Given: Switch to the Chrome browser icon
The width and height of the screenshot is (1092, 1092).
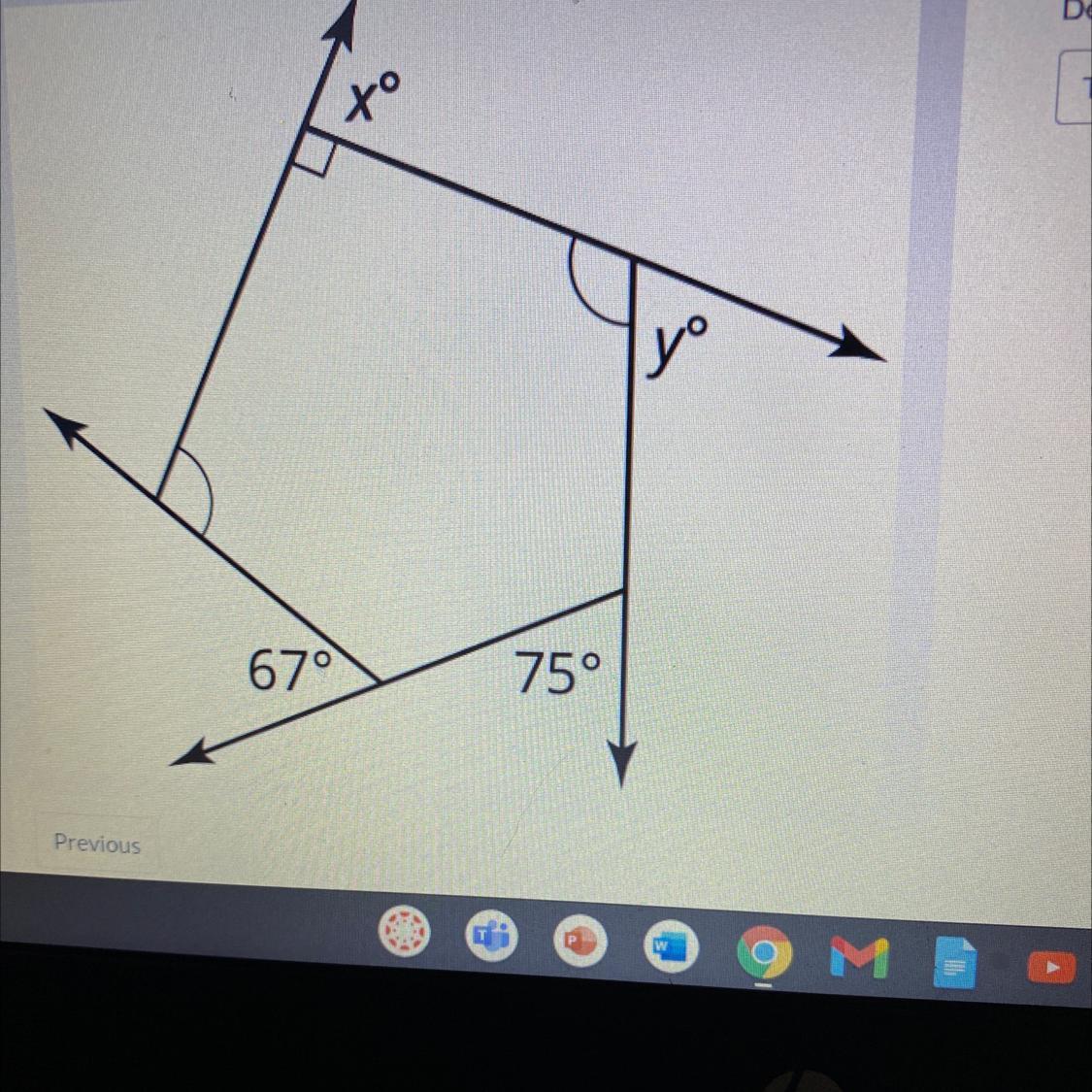Looking at the screenshot, I should point(763,954).
